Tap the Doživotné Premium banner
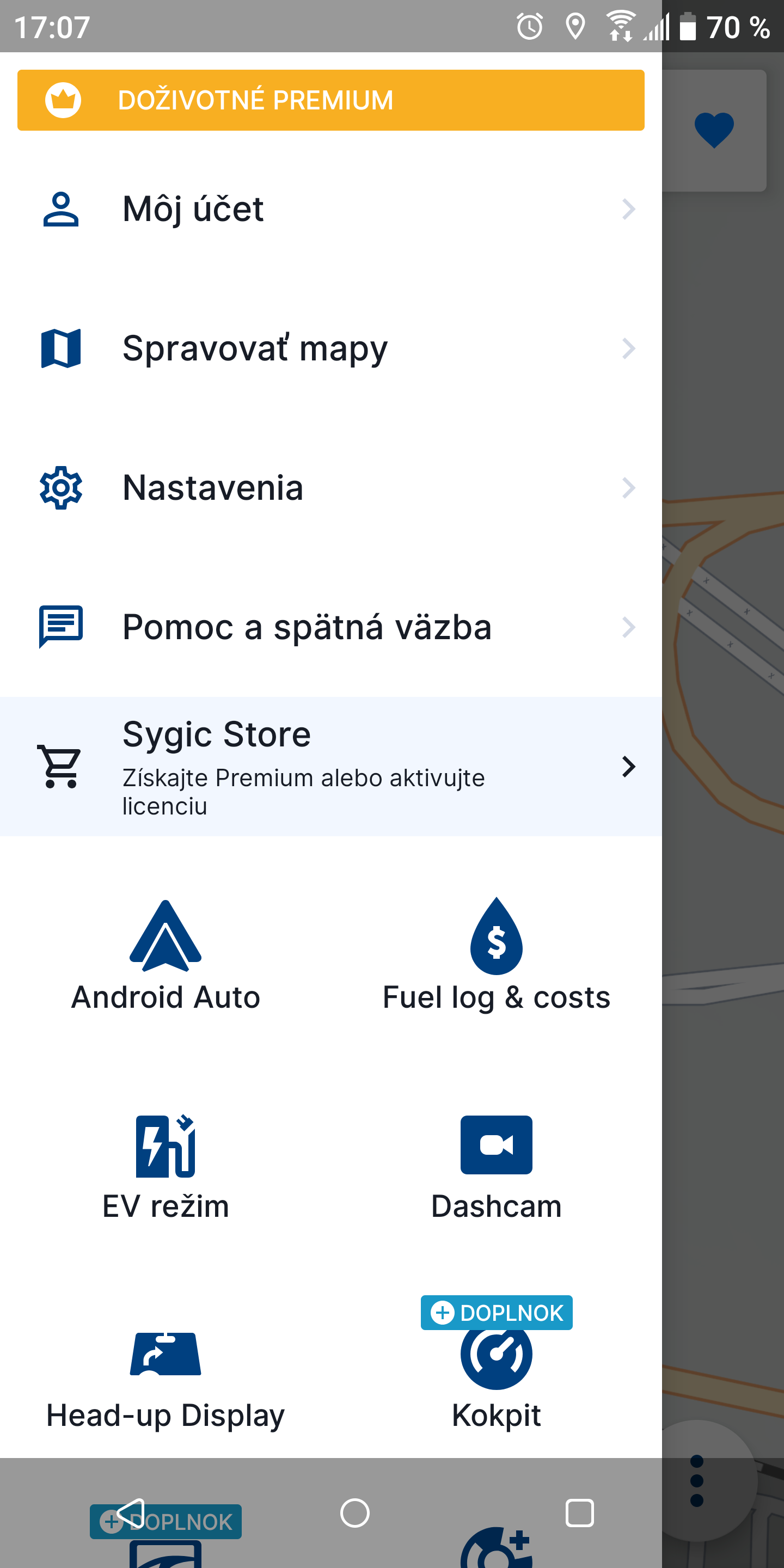 tap(330, 100)
